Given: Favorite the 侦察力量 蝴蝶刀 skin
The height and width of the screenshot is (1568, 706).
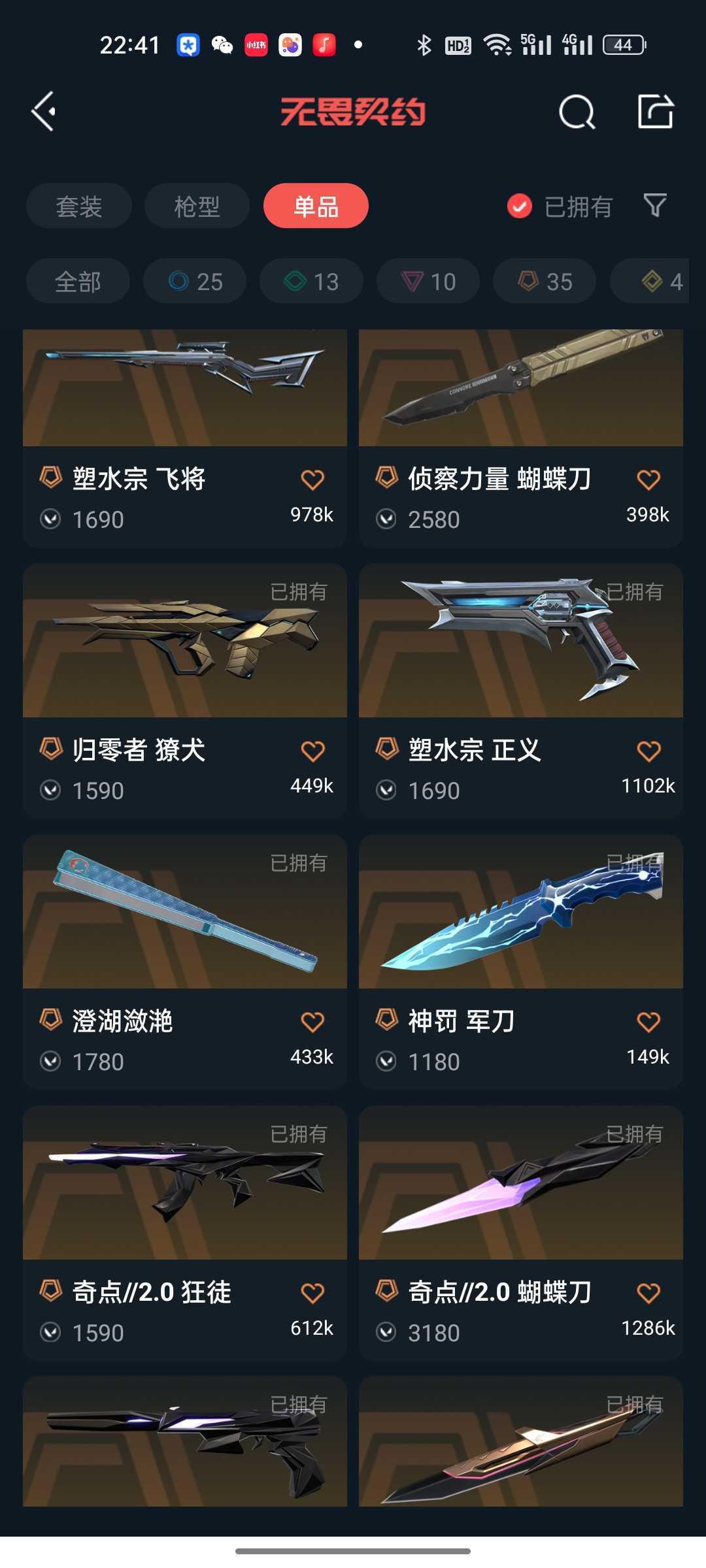Looking at the screenshot, I should 648,480.
